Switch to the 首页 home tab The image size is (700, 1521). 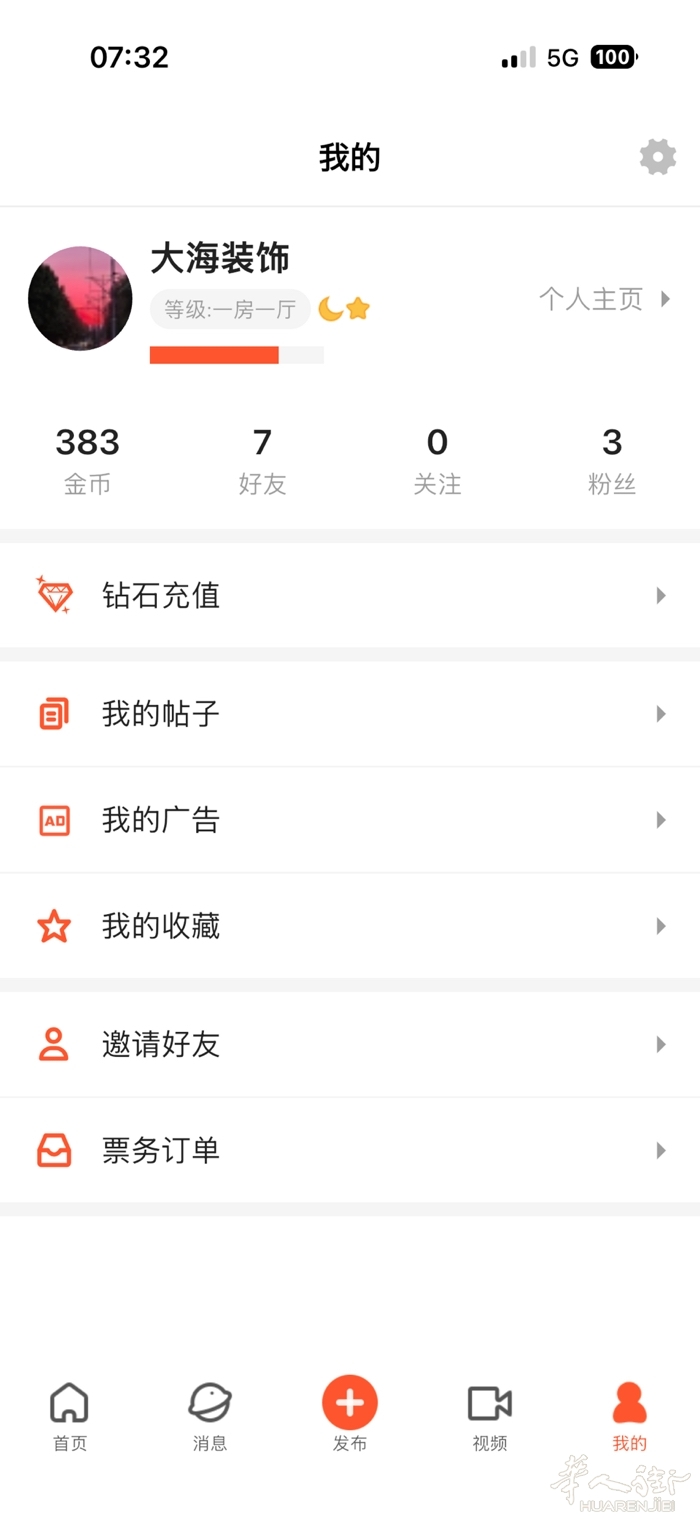click(x=70, y=1416)
